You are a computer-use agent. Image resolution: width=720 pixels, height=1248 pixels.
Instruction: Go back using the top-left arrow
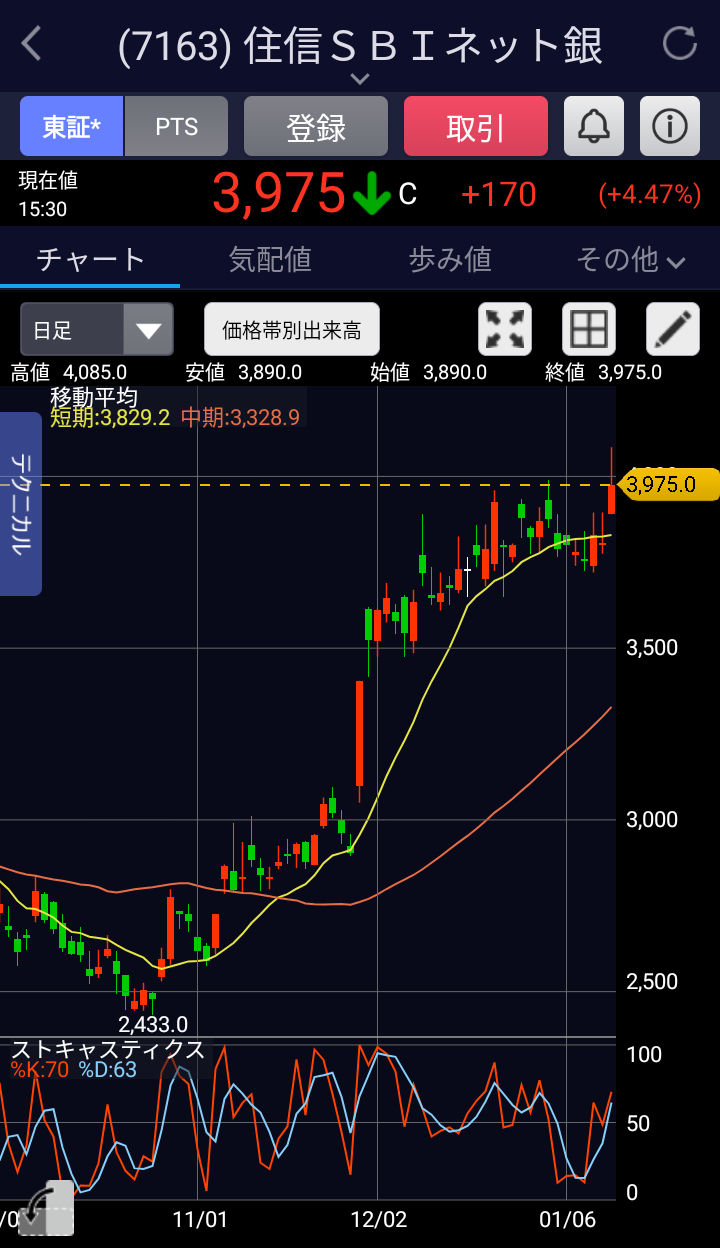coord(31,44)
